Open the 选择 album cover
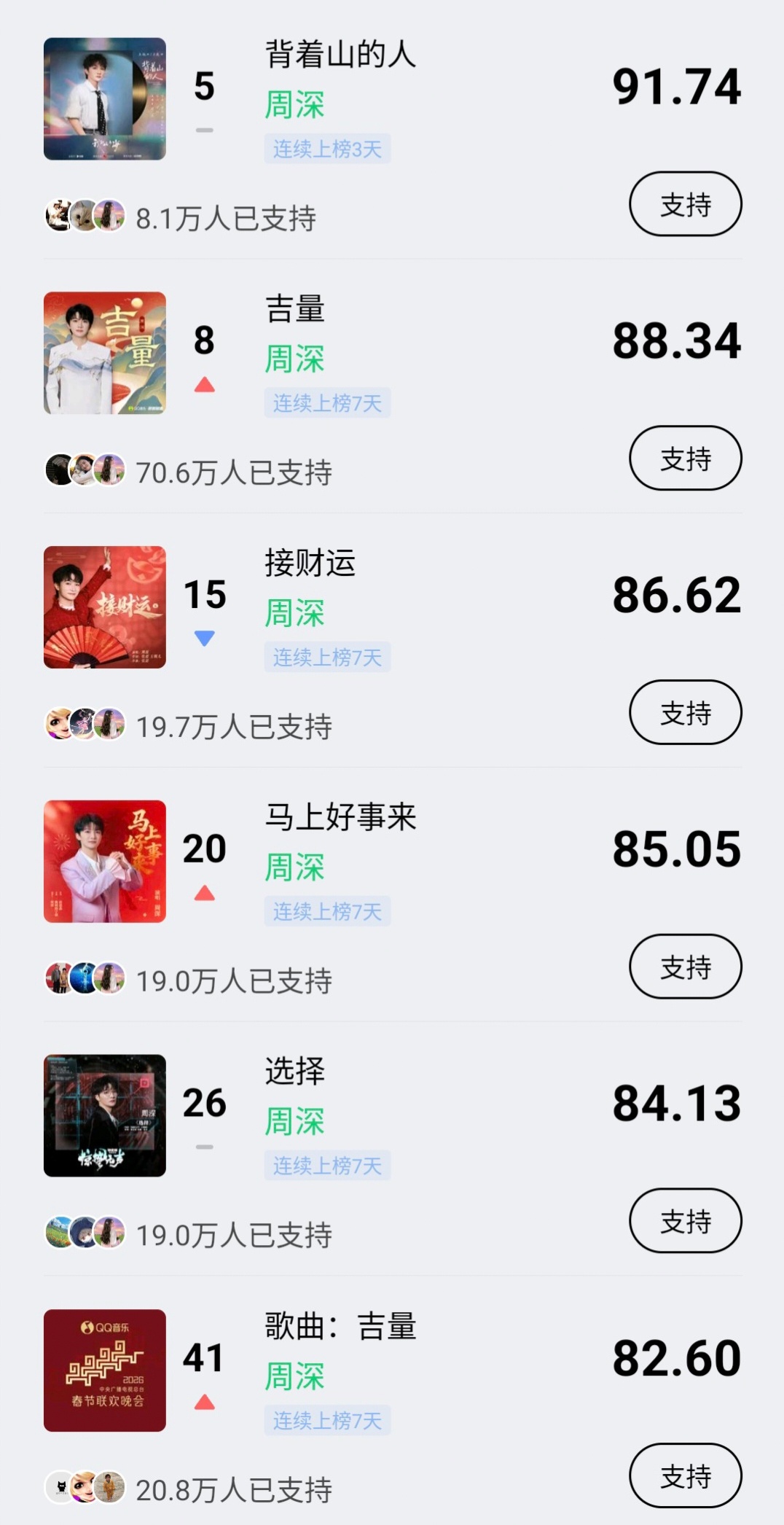This screenshot has width=784, height=1525. (x=104, y=1117)
